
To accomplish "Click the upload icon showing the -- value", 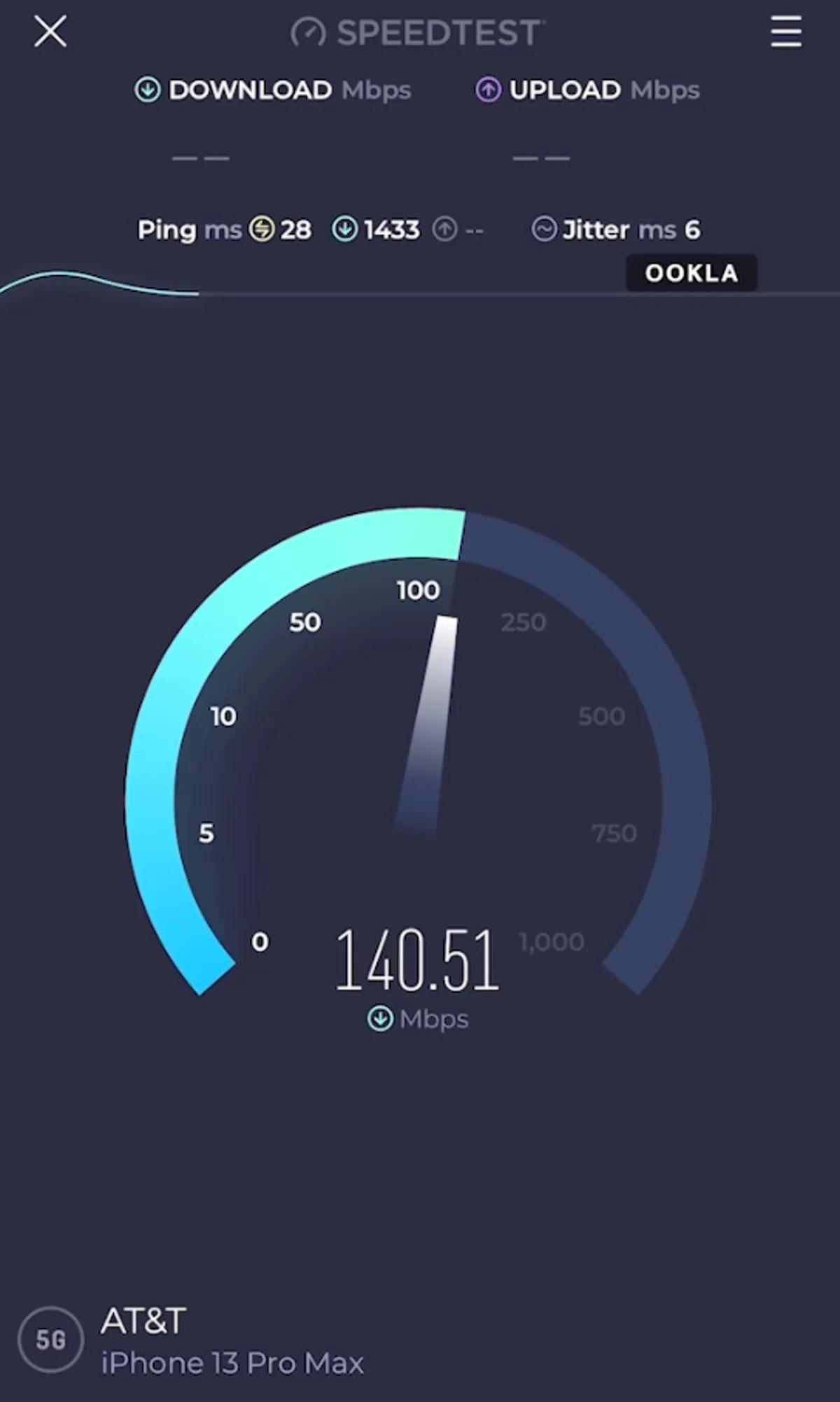I will [x=446, y=230].
